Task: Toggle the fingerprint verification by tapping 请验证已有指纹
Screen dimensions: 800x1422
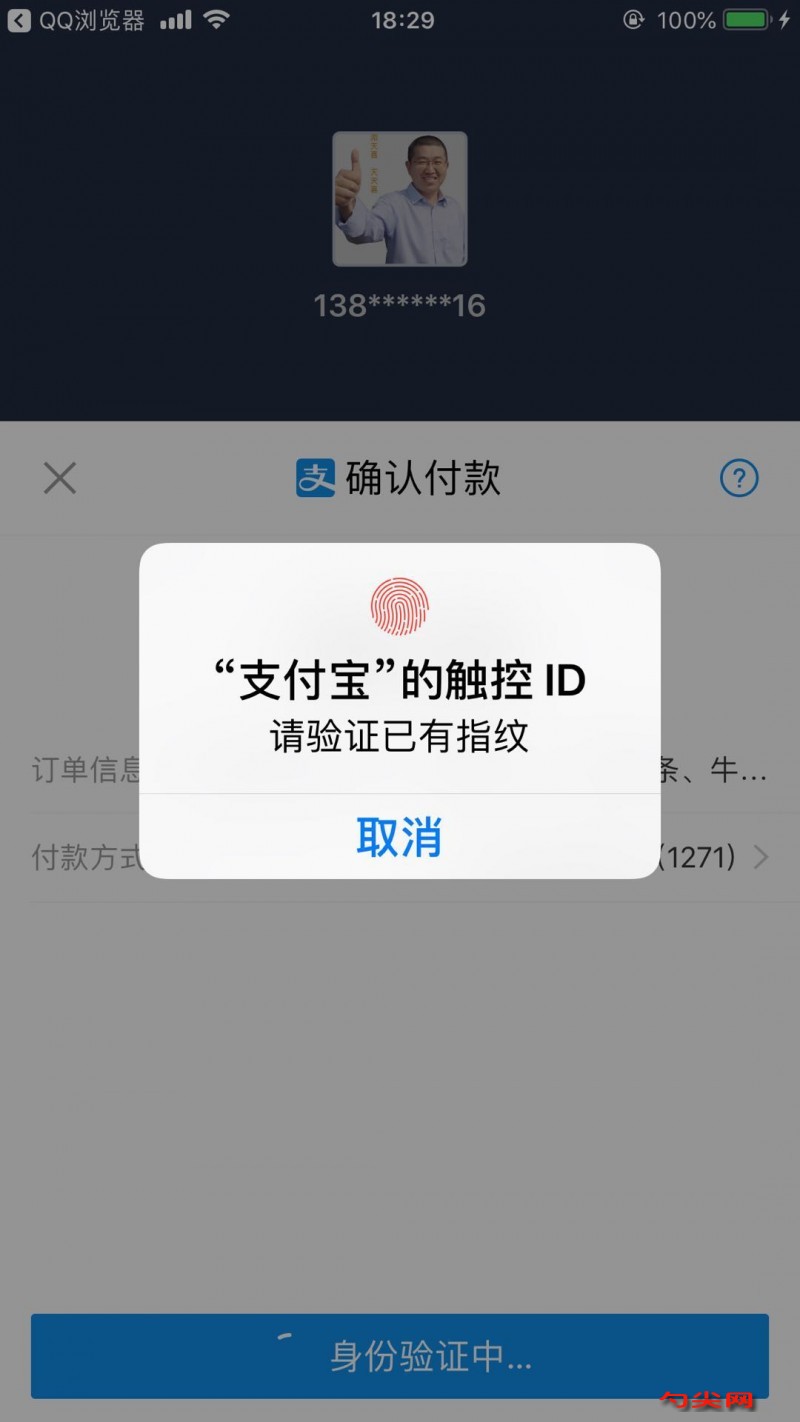Action: point(399,738)
